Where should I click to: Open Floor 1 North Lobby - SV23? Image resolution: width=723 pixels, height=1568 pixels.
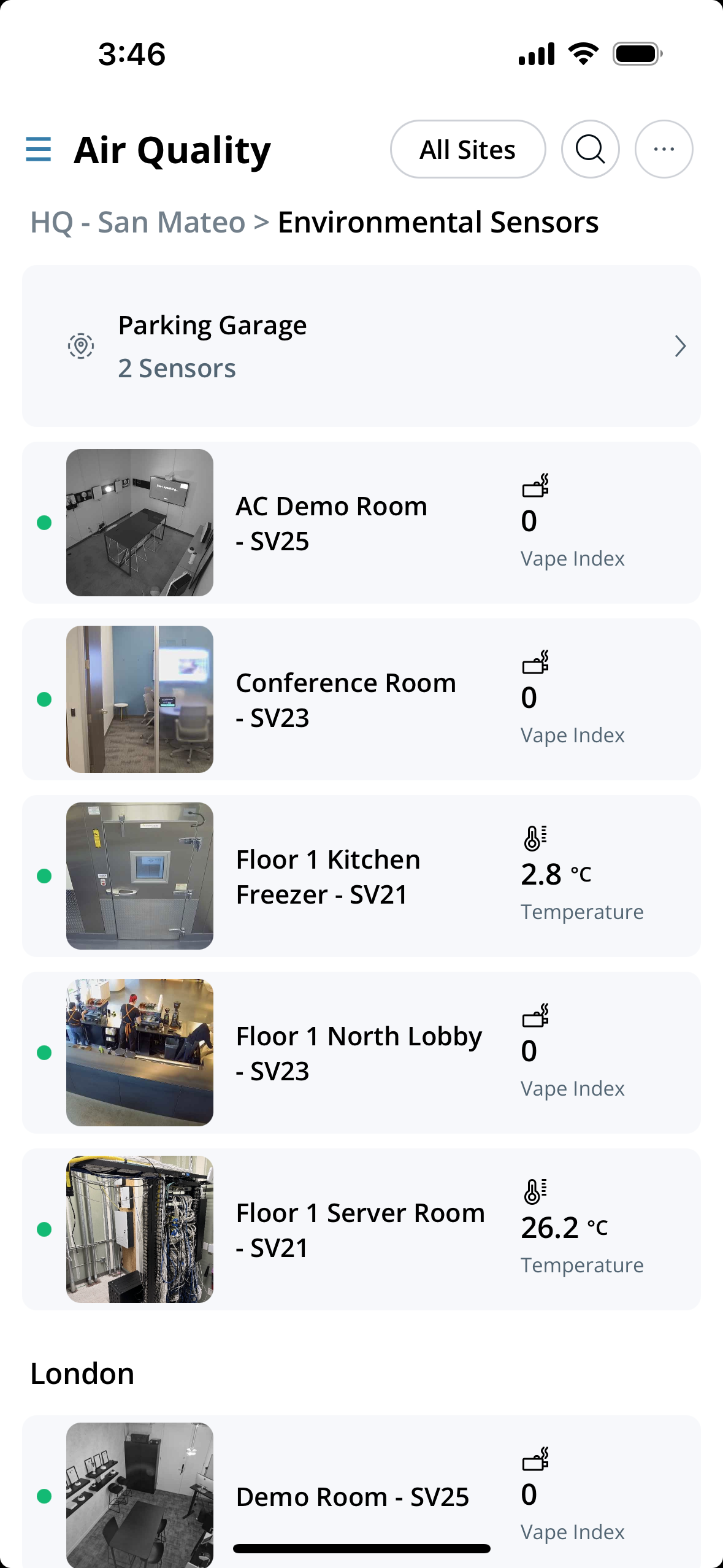point(361,1053)
